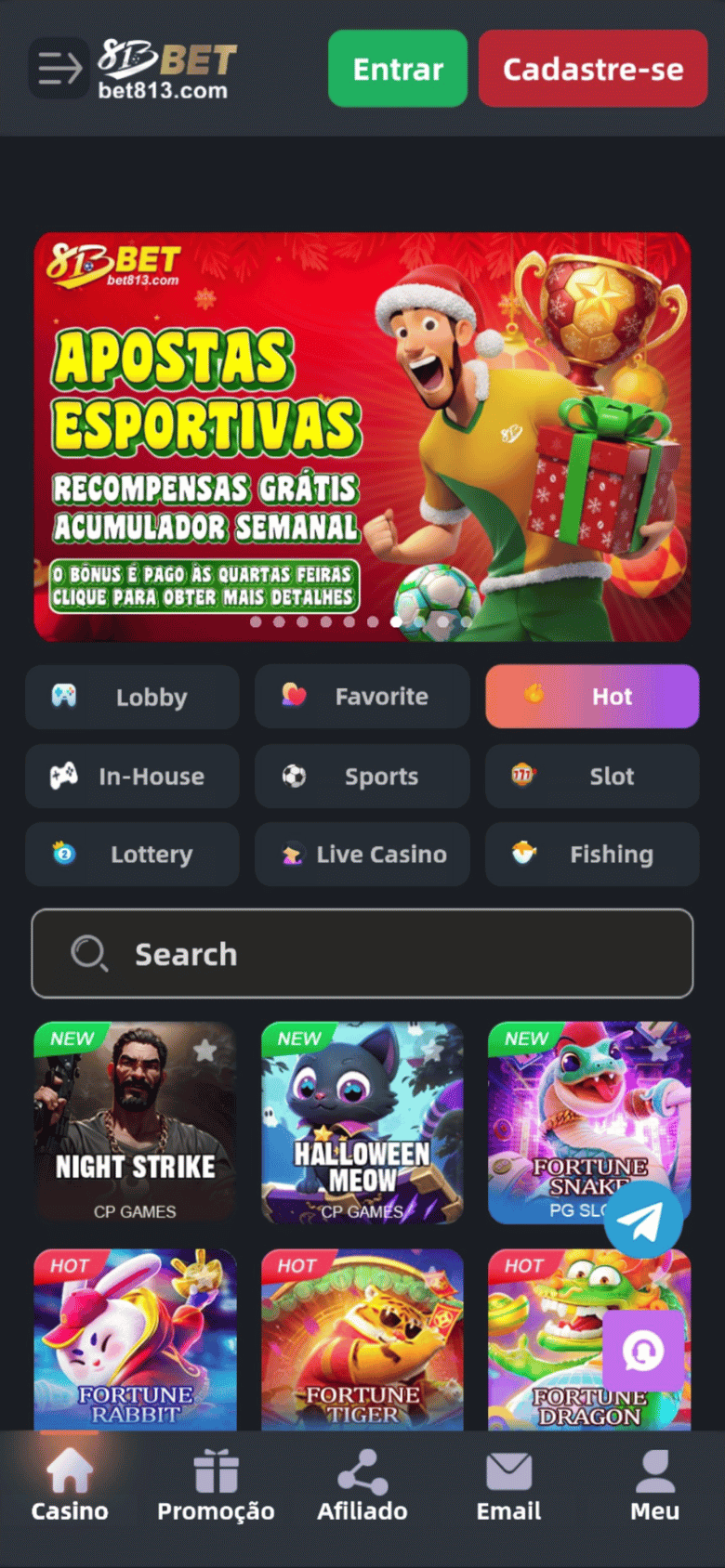Tap the Search games field
725x1568 pixels.
pos(362,954)
